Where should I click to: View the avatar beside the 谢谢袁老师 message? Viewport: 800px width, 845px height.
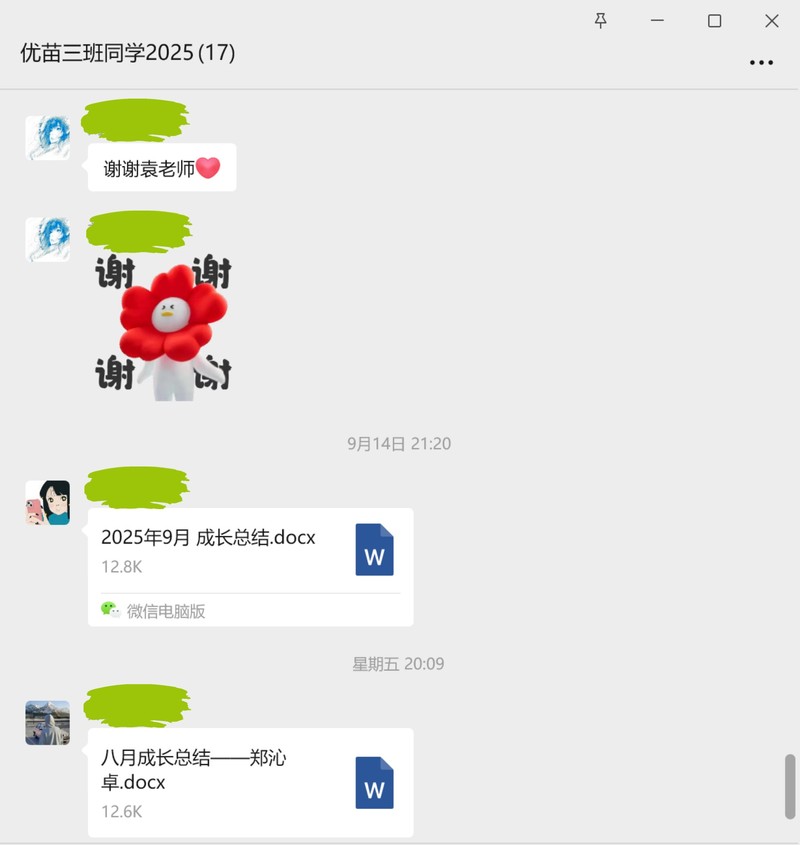pos(47,138)
